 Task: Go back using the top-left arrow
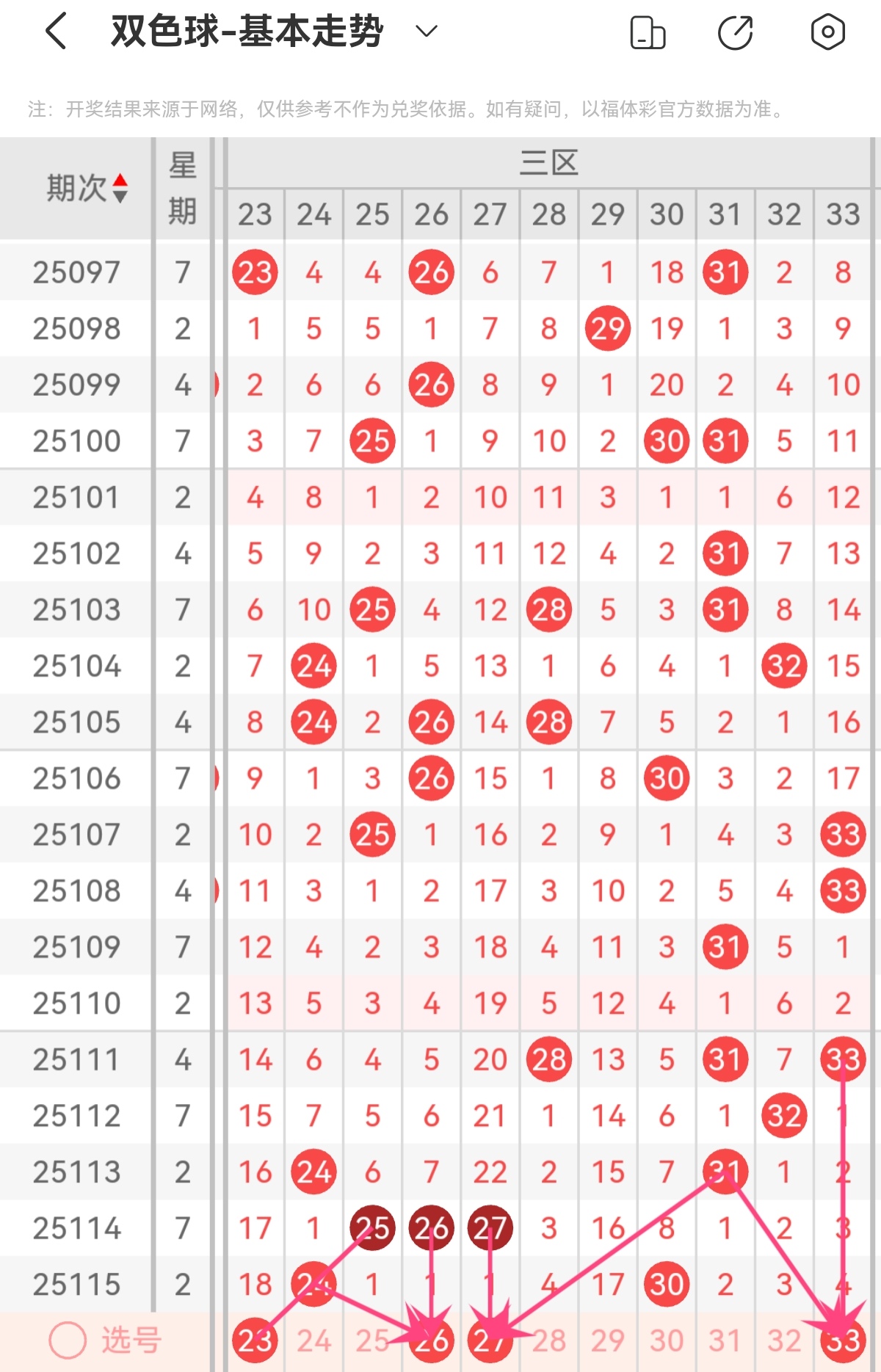click(57, 32)
